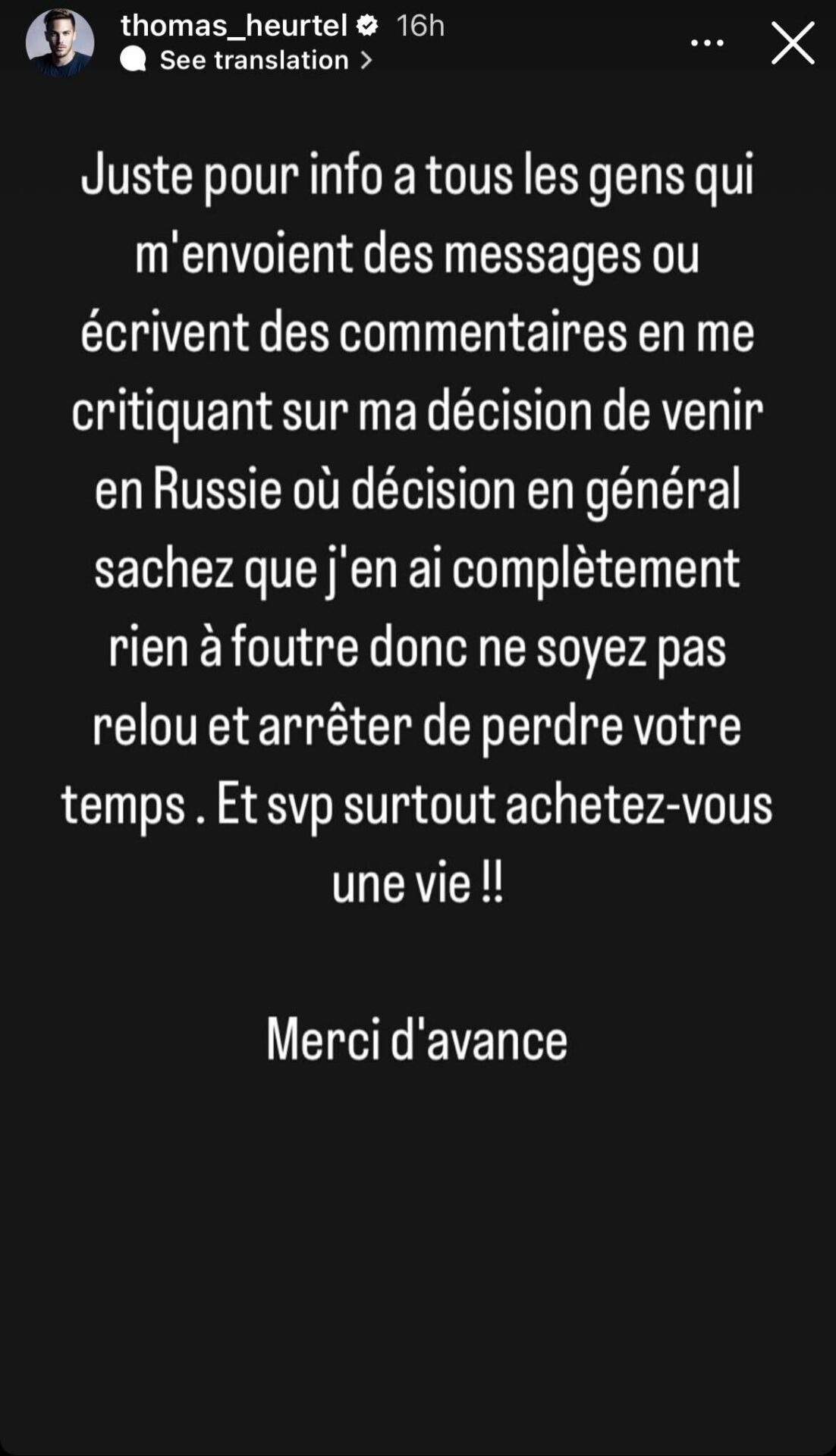Open the three-dot story options menu

point(707,43)
